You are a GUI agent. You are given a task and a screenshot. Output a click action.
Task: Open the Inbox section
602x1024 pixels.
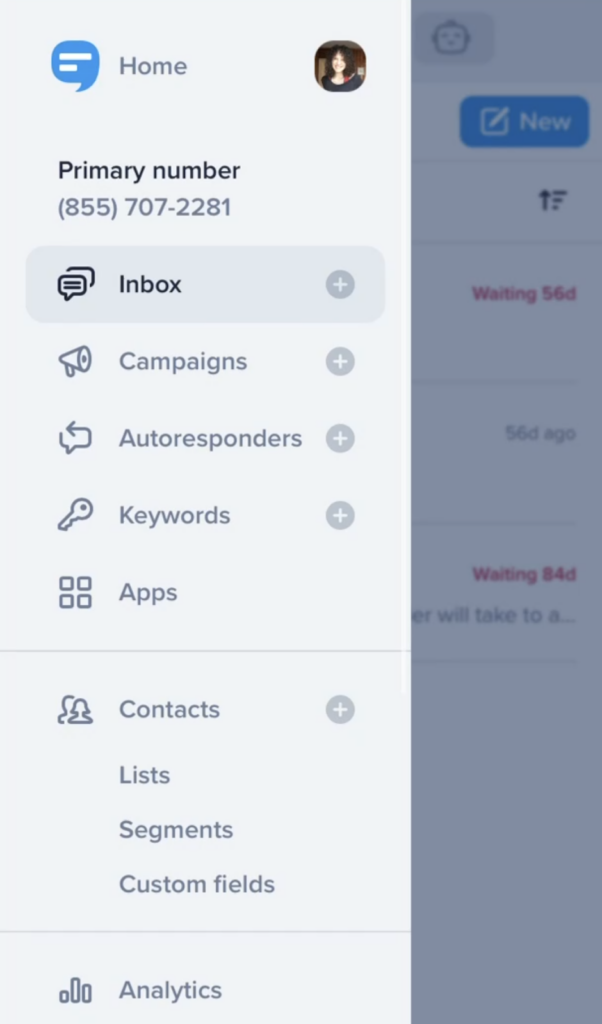(150, 284)
